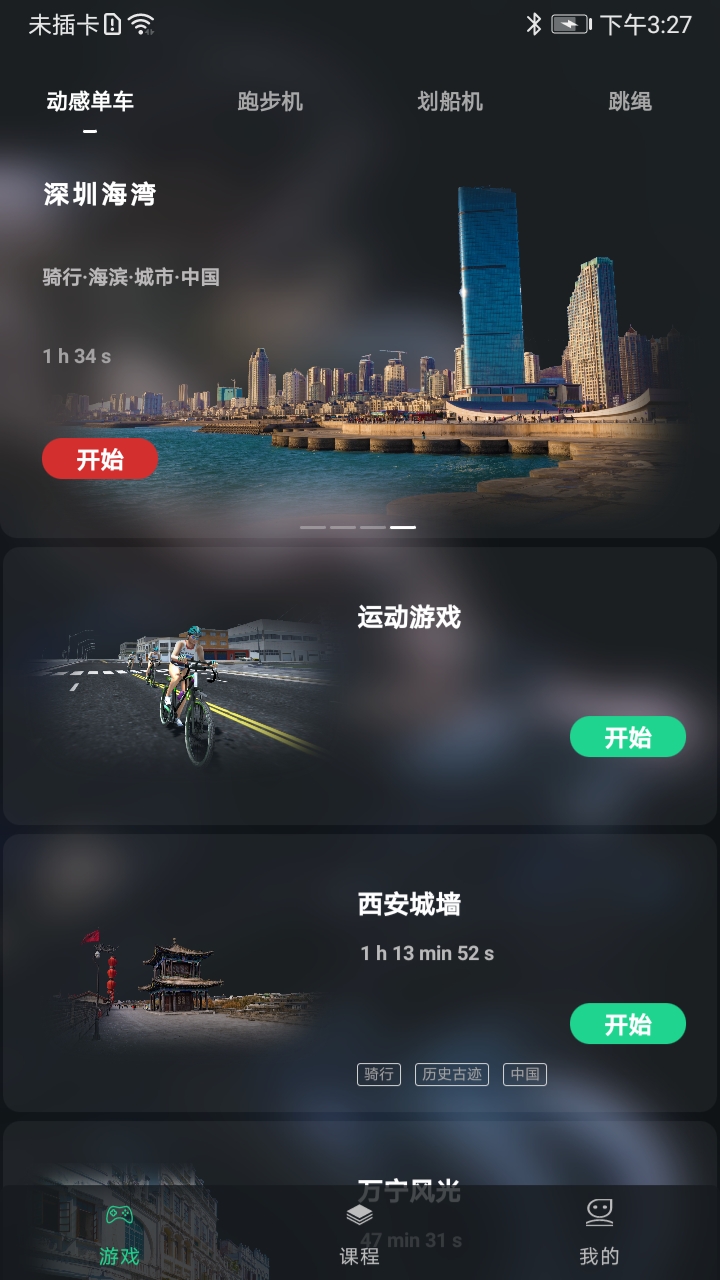Select the 跳绳 tab
This screenshot has width=720, height=1280.
pos(630,102)
